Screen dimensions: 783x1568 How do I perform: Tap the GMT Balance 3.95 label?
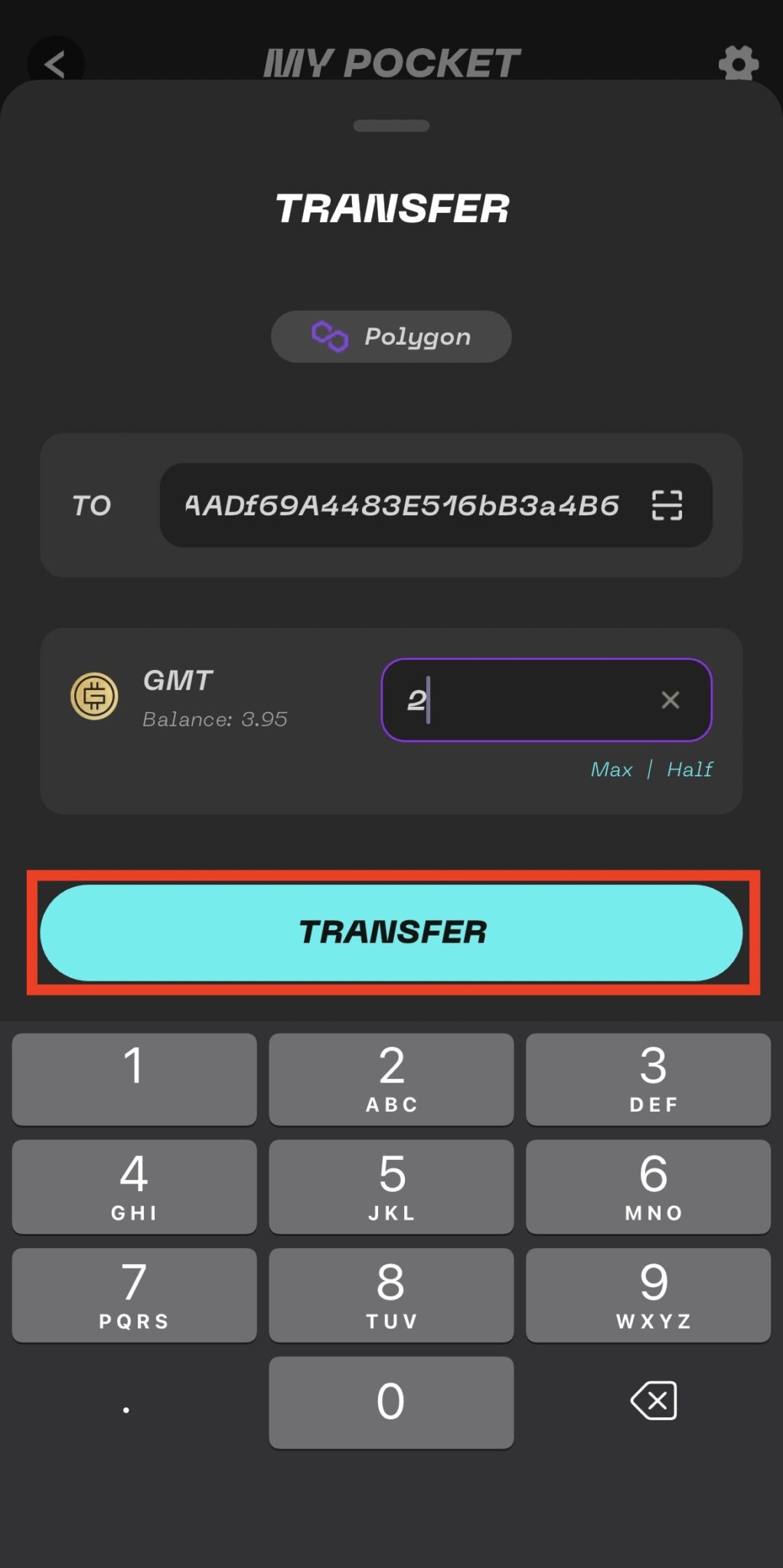point(215,719)
